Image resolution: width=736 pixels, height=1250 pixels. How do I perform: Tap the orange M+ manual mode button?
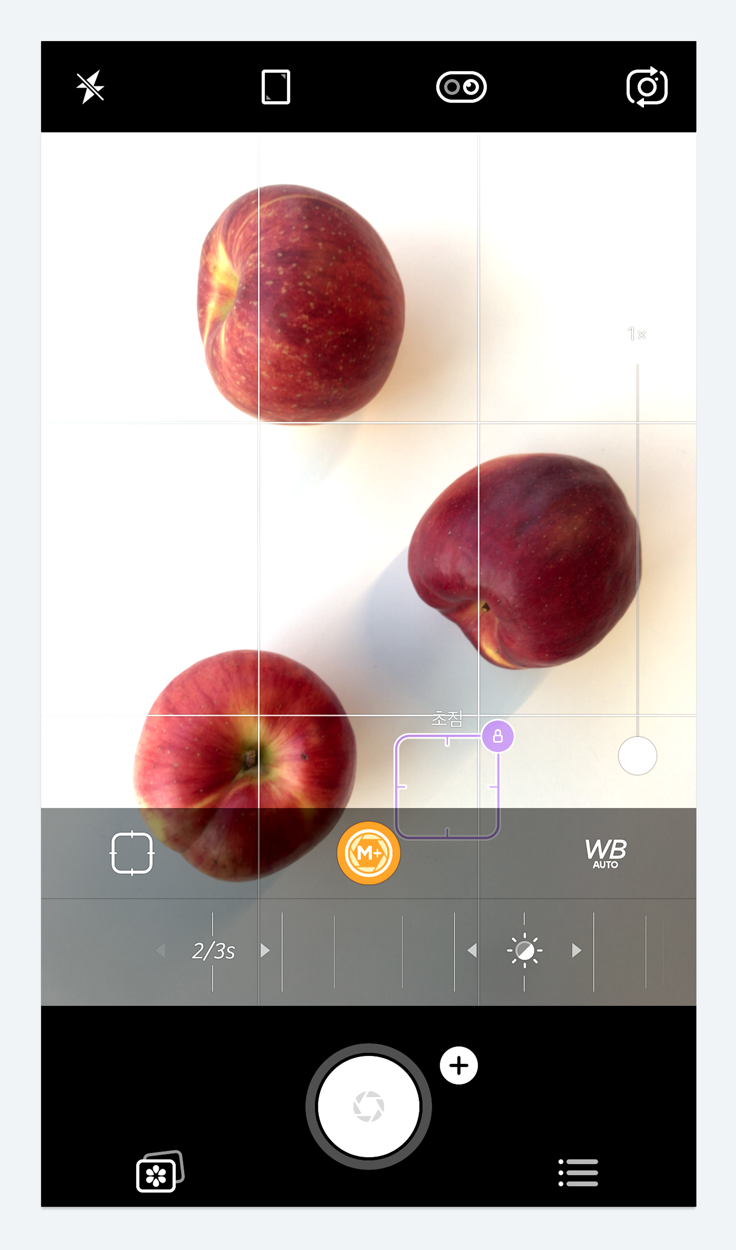click(368, 853)
